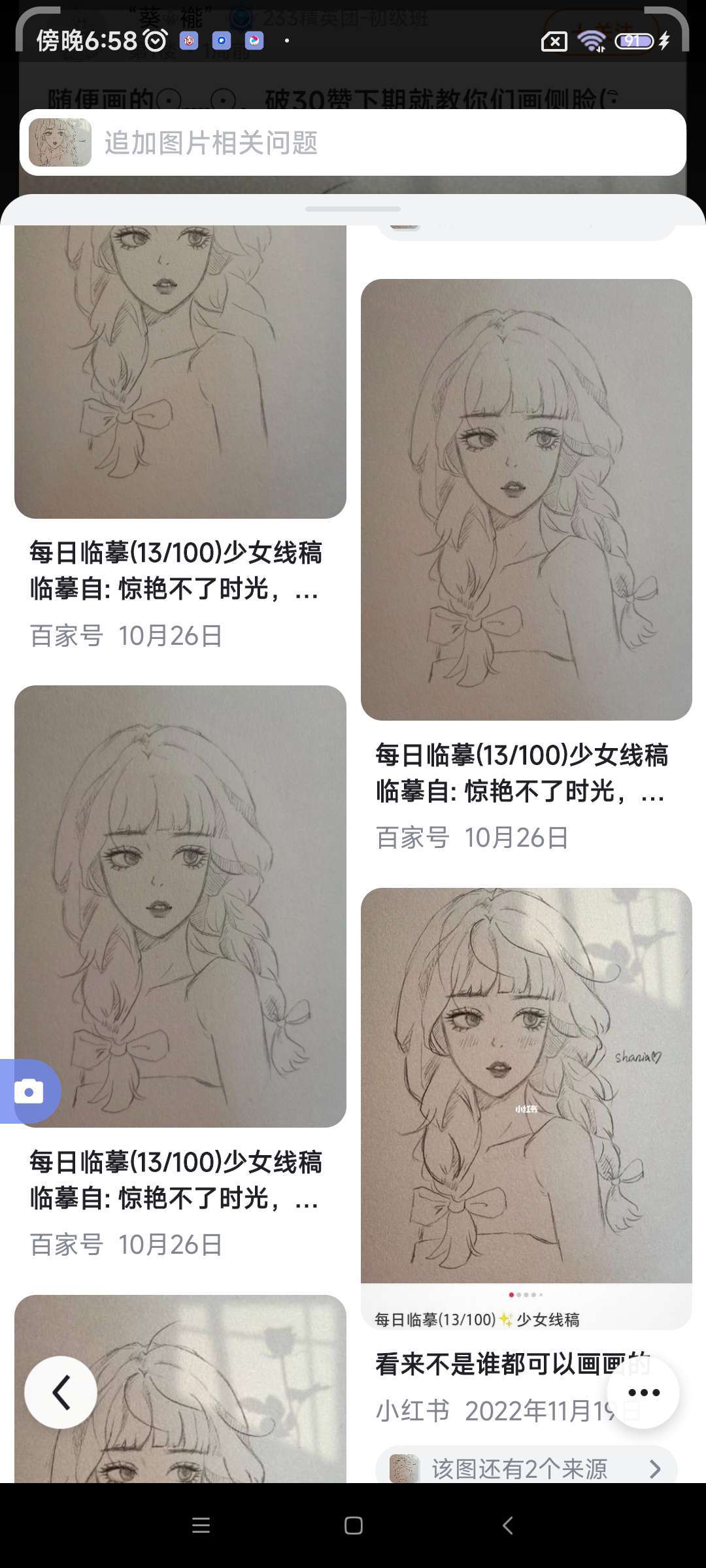Tap the system home button
This screenshot has height=1568, width=706.
click(x=353, y=1526)
